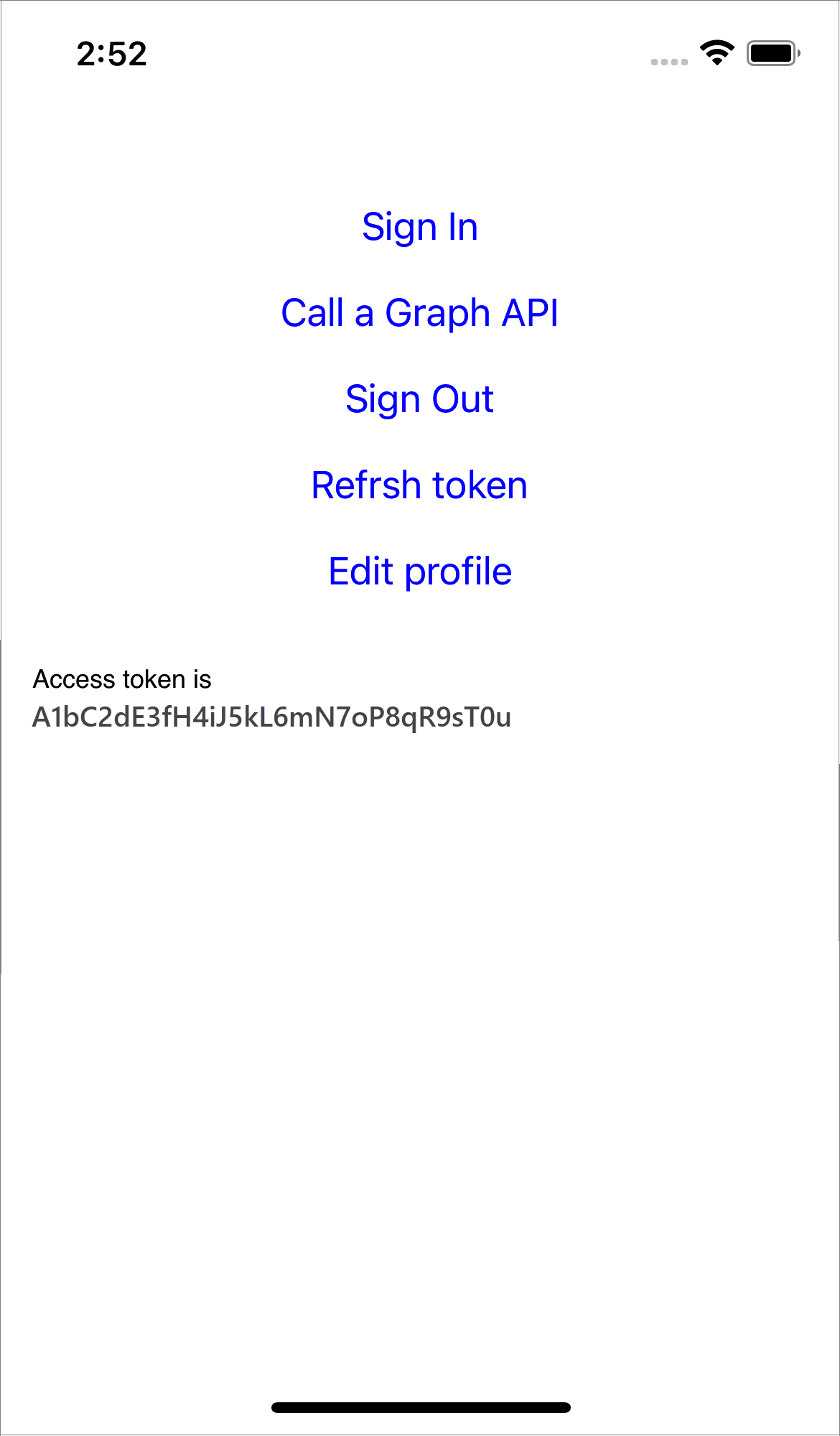
Task: Tap the 'Access token is' label
Action: 121,677
